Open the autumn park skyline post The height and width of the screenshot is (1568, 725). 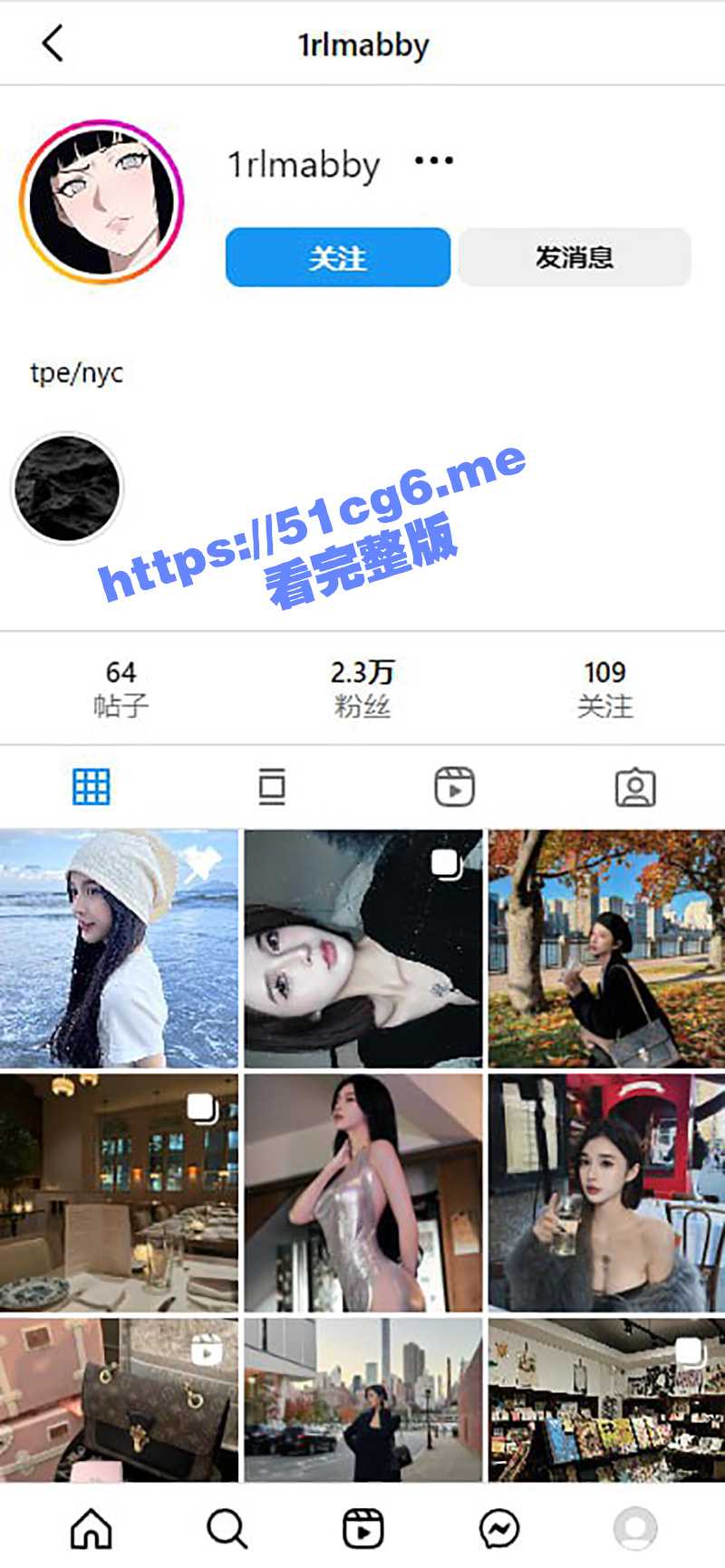(606, 948)
